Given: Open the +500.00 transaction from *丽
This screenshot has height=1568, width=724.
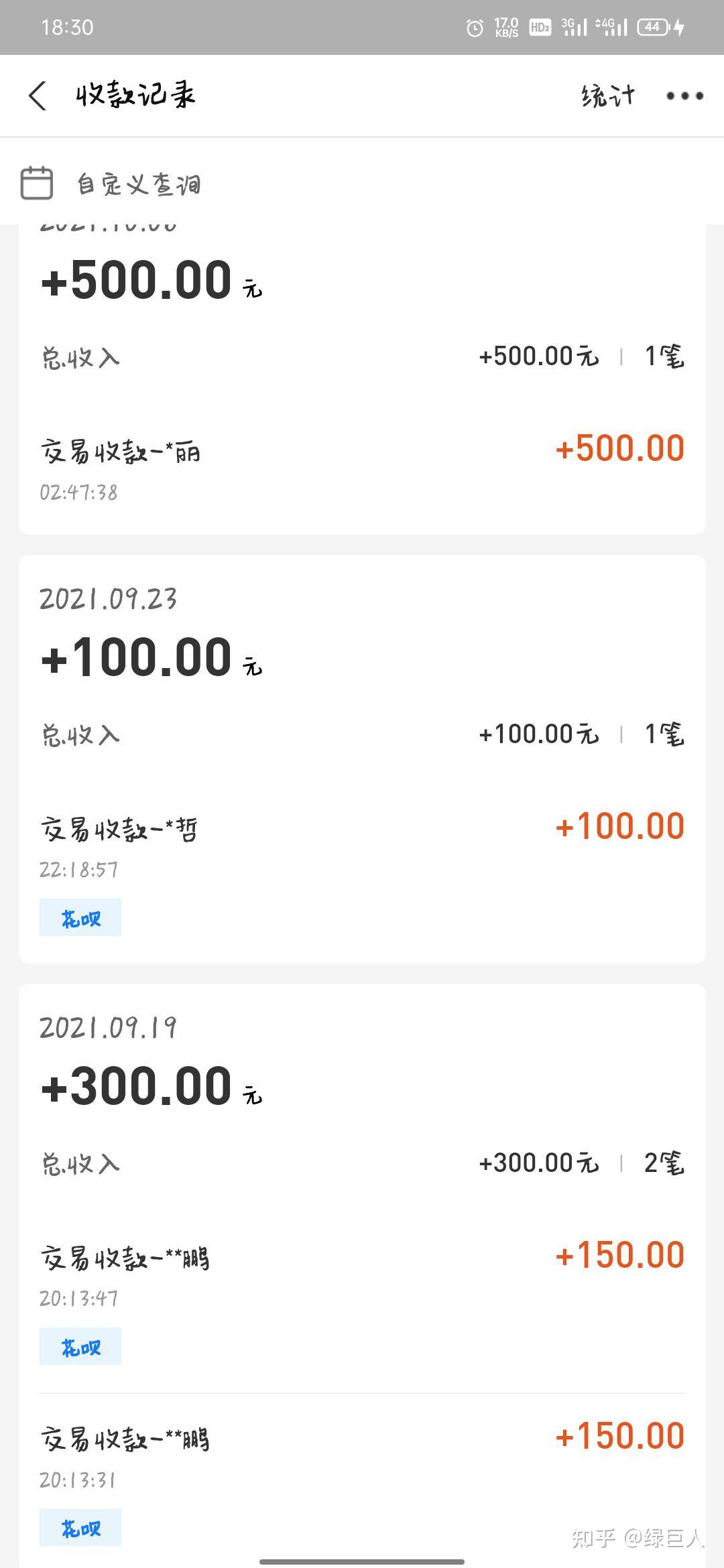Looking at the screenshot, I should pyautogui.click(x=362, y=469).
